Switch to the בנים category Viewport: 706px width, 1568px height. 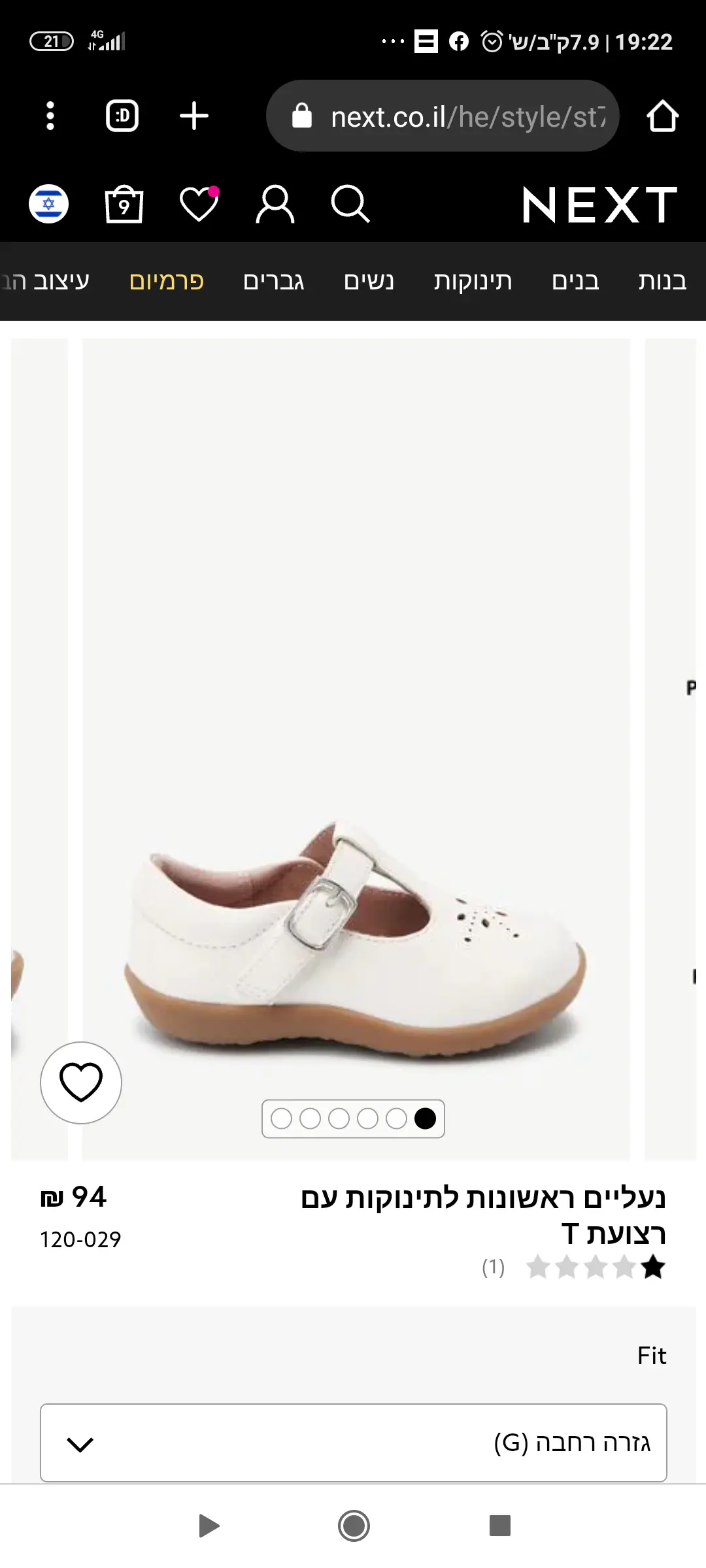[x=575, y=281]
